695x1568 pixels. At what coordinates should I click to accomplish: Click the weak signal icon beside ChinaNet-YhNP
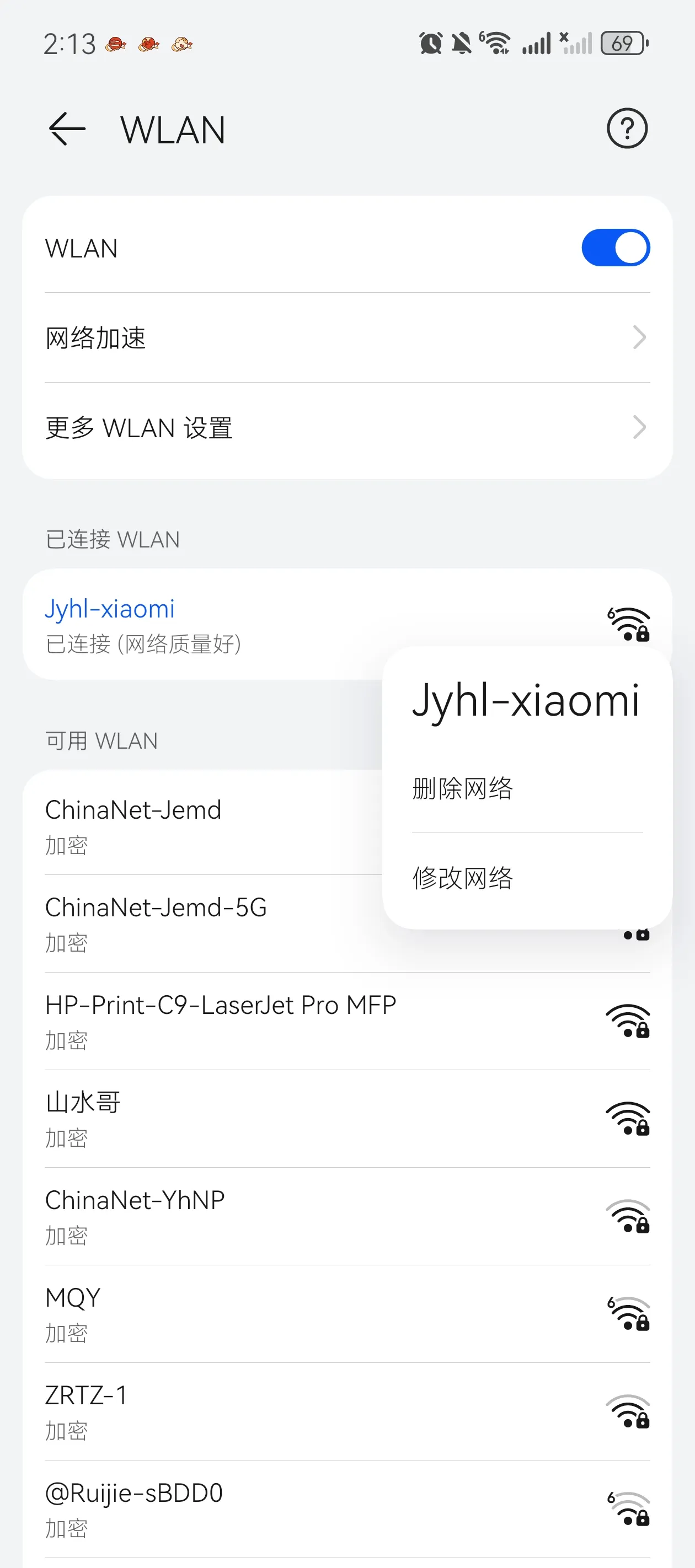pyautogui.click(x=627, y=1217)
